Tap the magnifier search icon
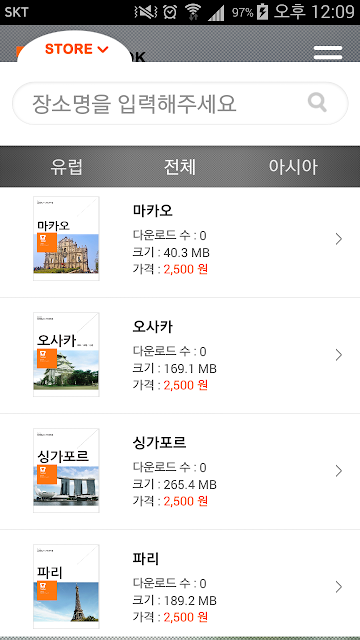Screen dimensions: 360x640 coord(317,102)
